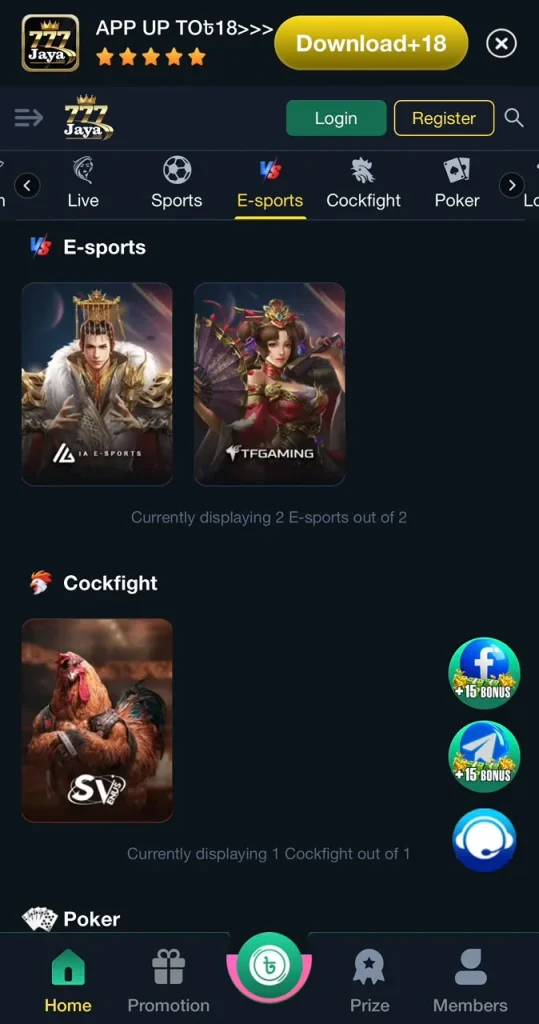Screen dimensions: 539x1024
Task: Dismiss the app download banner
Action: [x=501, y=44]
